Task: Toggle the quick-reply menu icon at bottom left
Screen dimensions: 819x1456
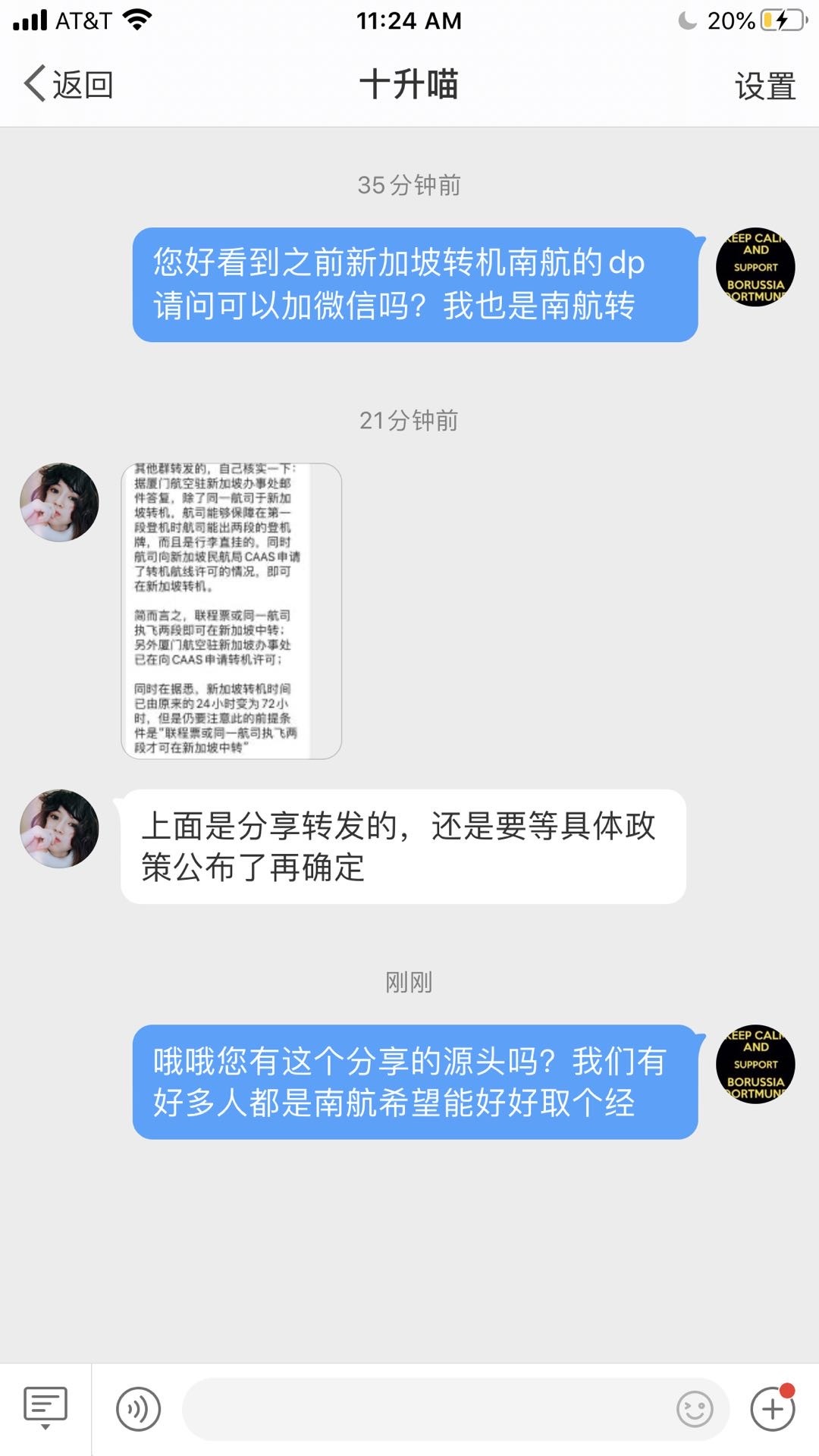Action: [45, 1407]
